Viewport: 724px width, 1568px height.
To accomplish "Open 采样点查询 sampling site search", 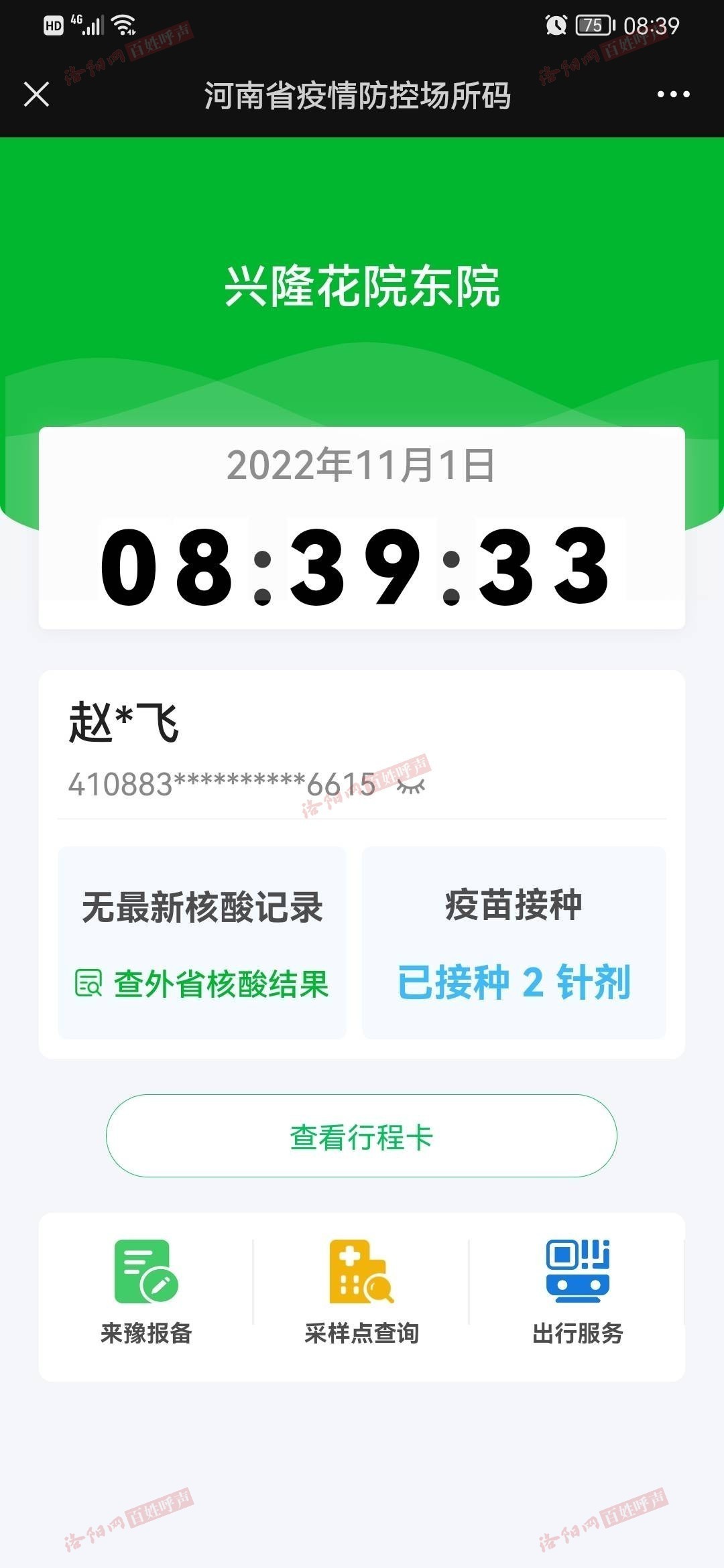I will pyautogui.click(x=361, y=1293).
